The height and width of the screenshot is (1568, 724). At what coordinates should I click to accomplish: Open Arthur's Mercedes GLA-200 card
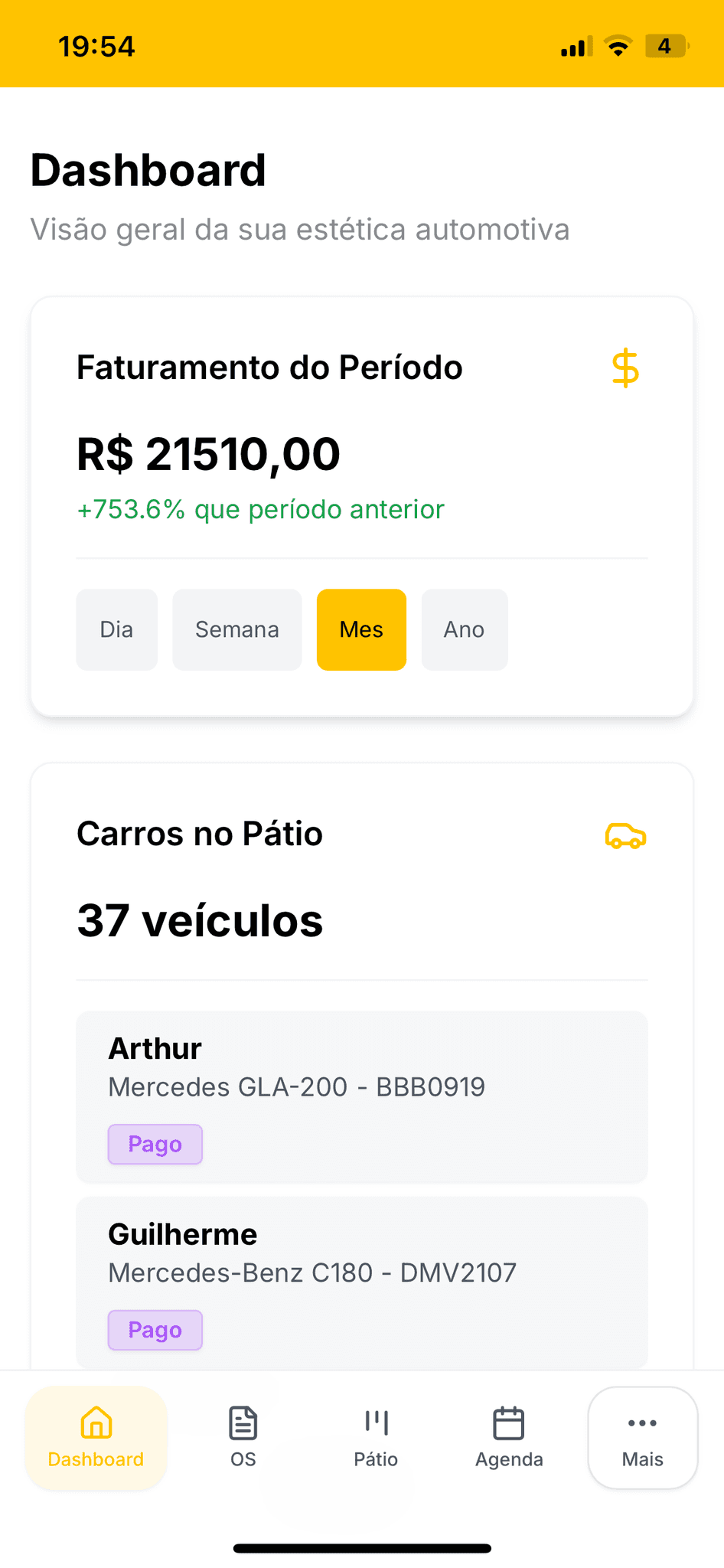tap(361, 1096)
